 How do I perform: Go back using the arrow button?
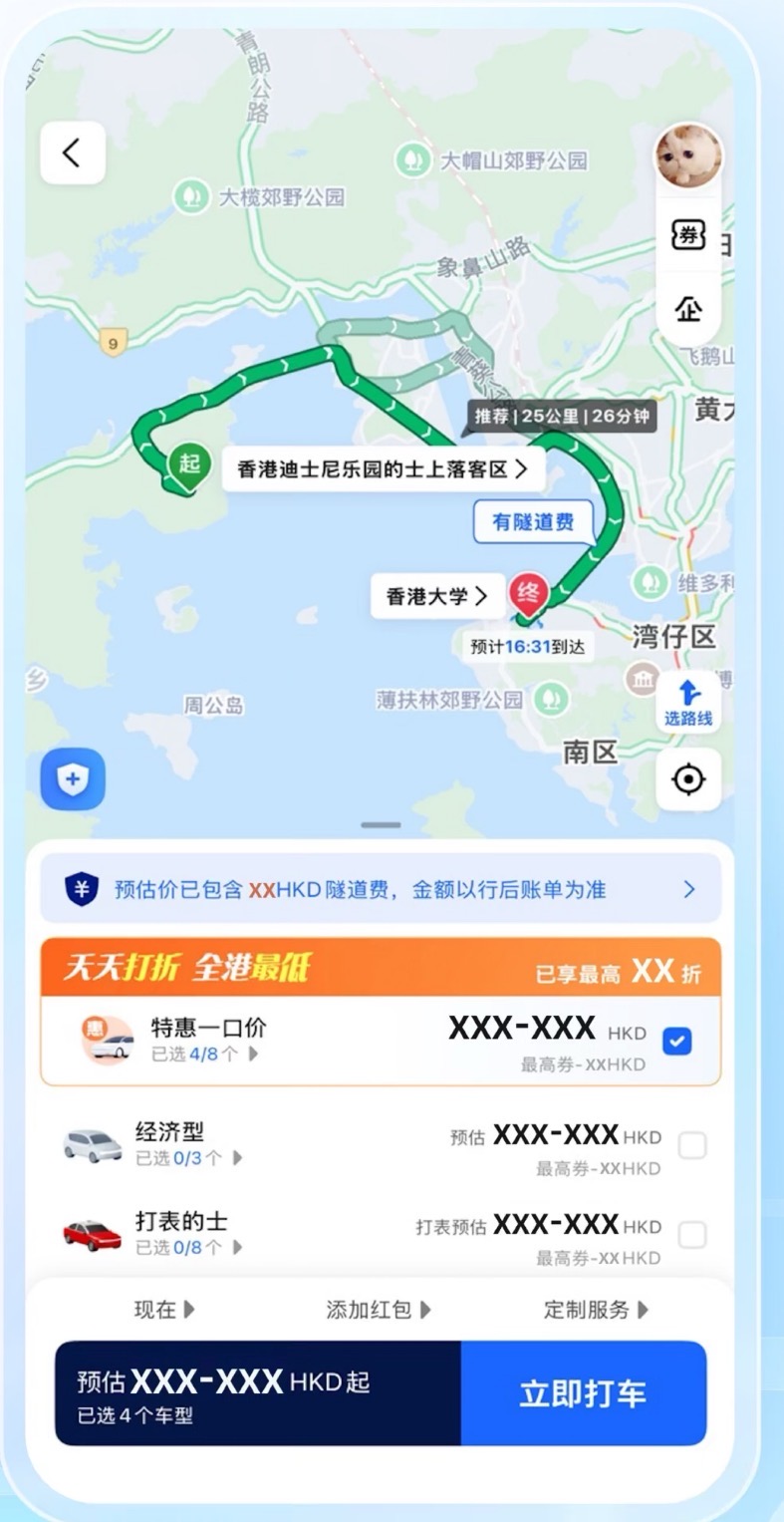[72, 152]
